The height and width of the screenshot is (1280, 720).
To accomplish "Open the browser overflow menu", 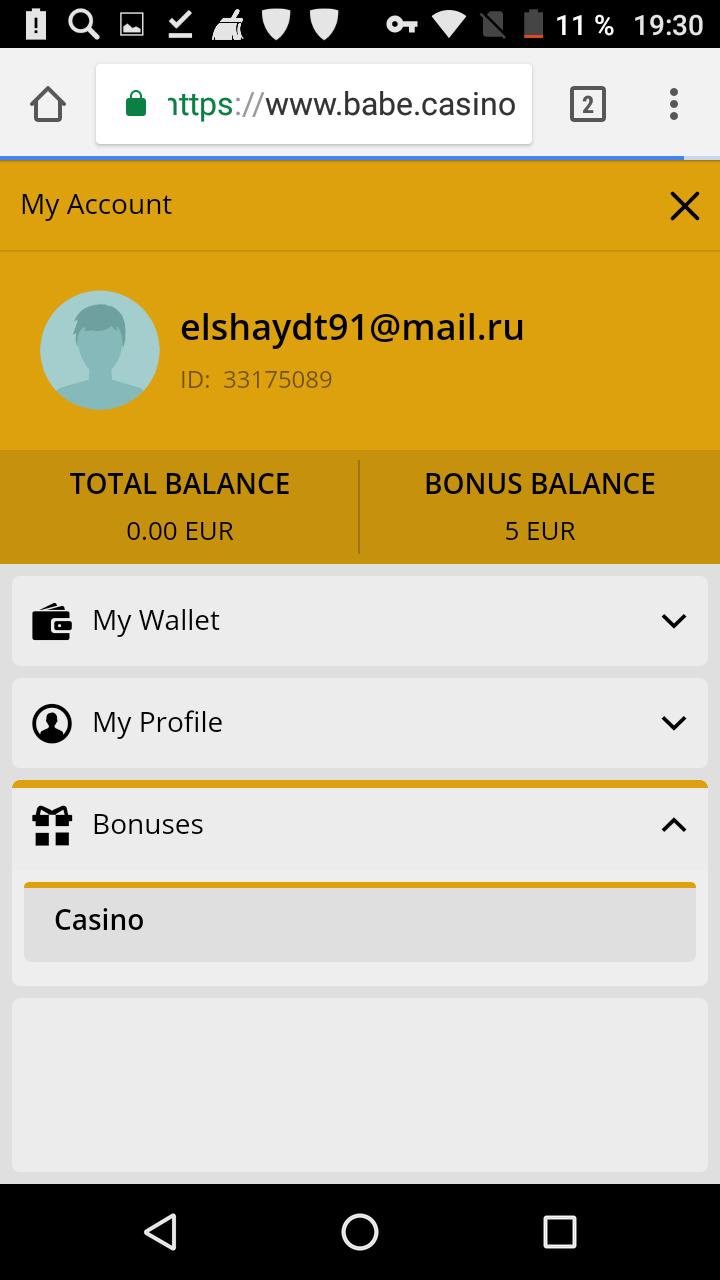I will pyautogui.click(x=674, y=104).
